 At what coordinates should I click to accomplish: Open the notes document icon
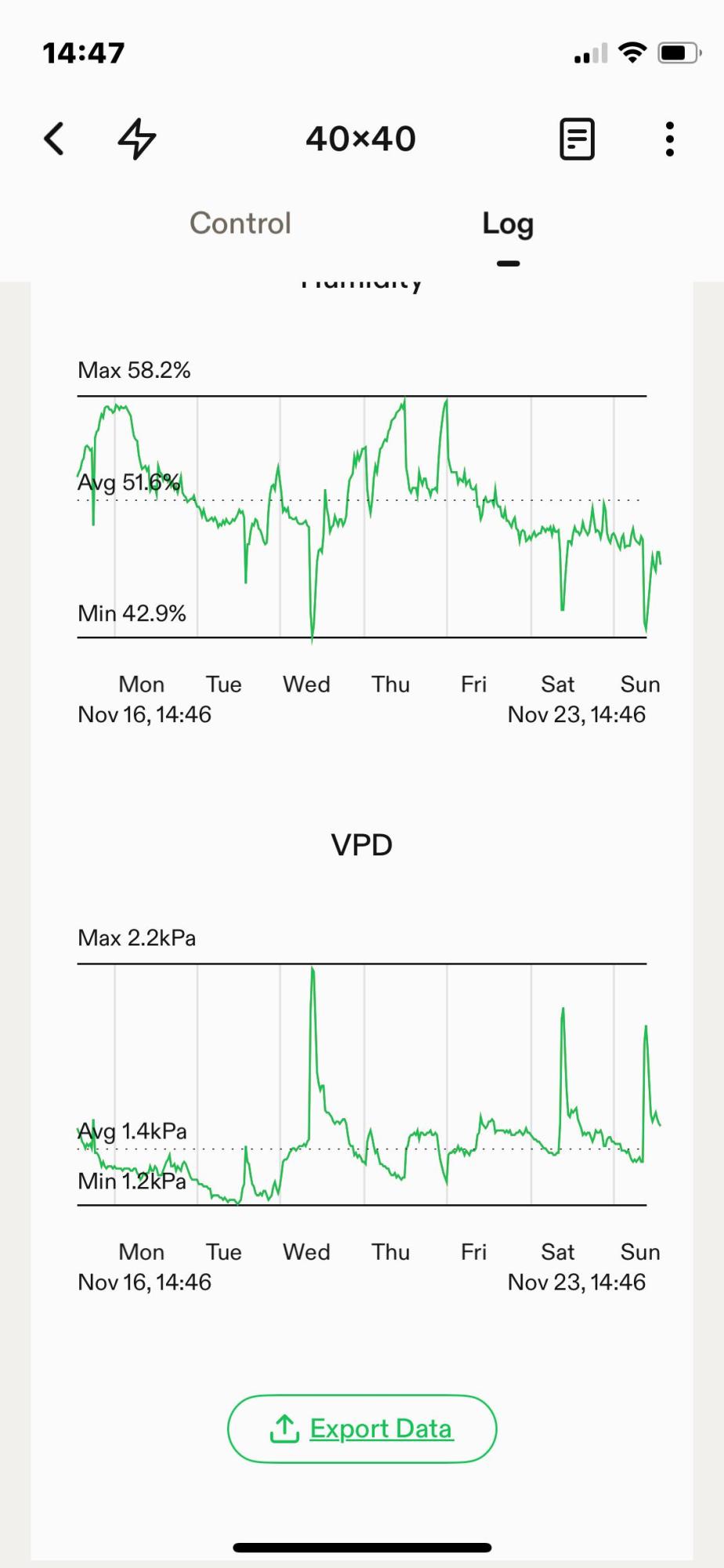(577, 140)
